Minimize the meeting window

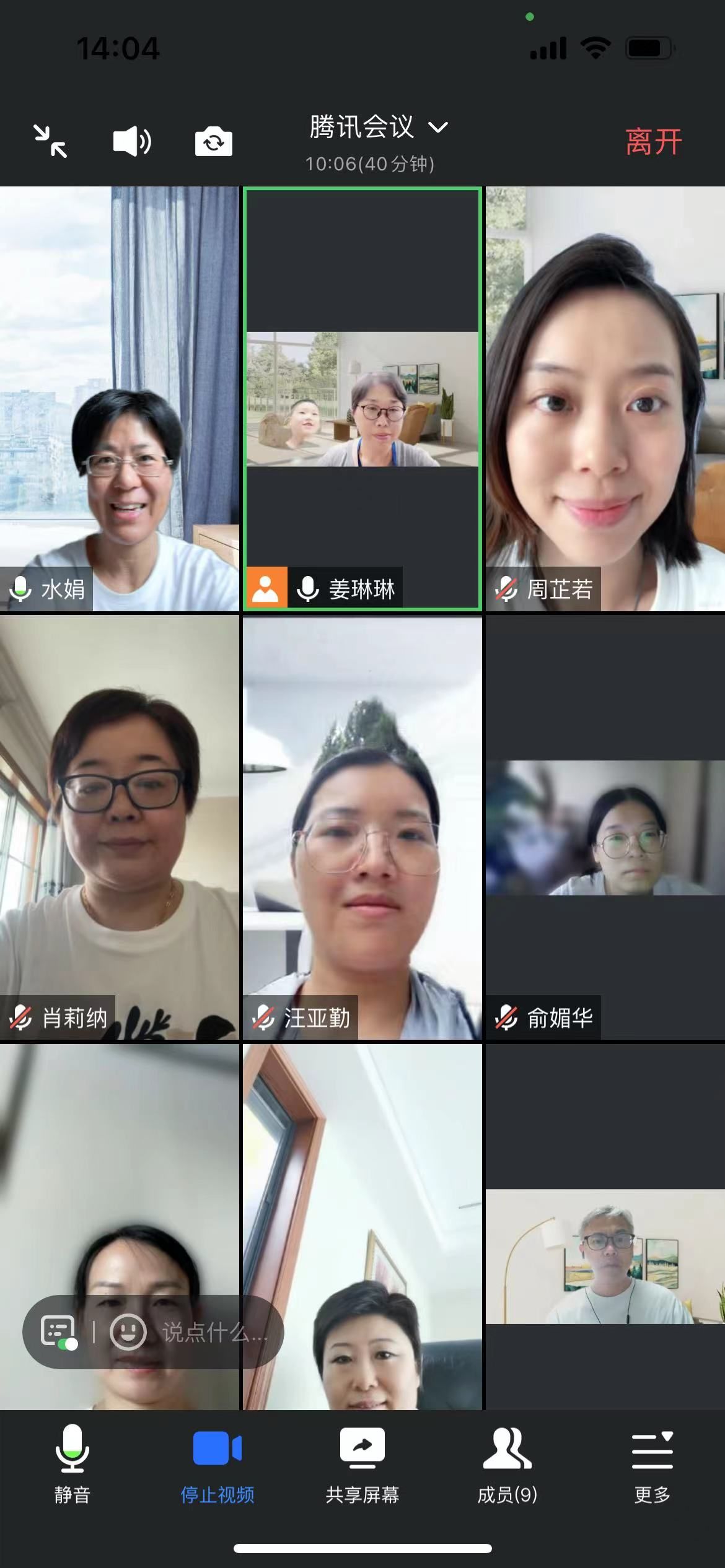(50, 141)
